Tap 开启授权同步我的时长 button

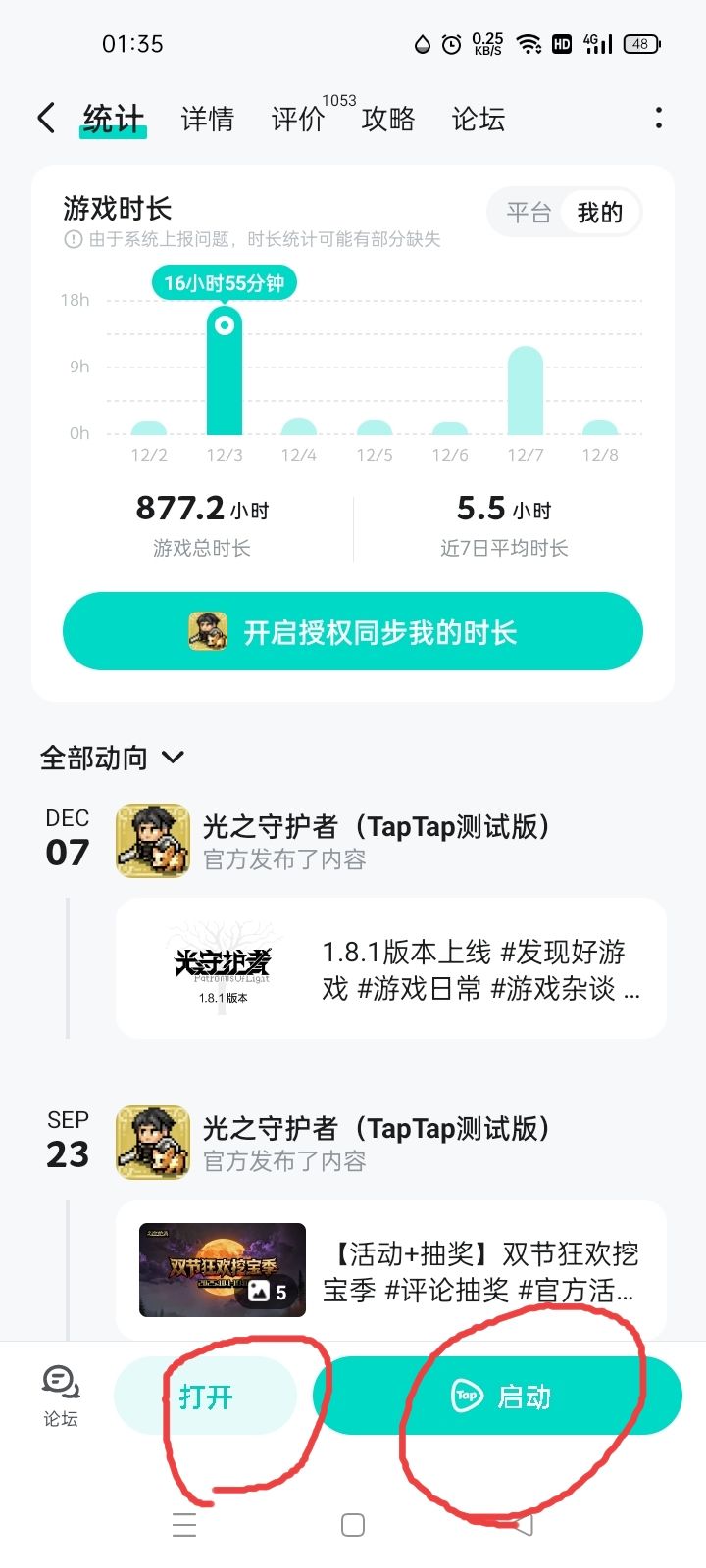pos(353,632)
